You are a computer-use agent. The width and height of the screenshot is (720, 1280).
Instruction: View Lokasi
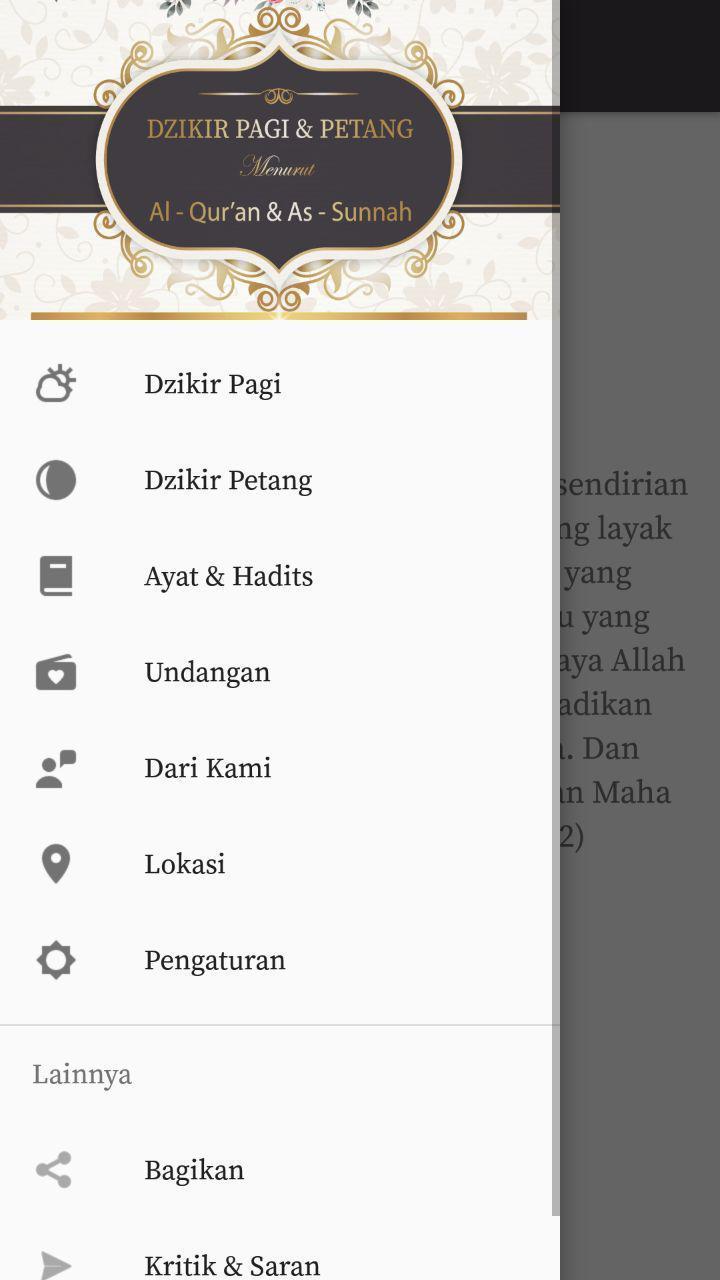(x=184, y=864)
